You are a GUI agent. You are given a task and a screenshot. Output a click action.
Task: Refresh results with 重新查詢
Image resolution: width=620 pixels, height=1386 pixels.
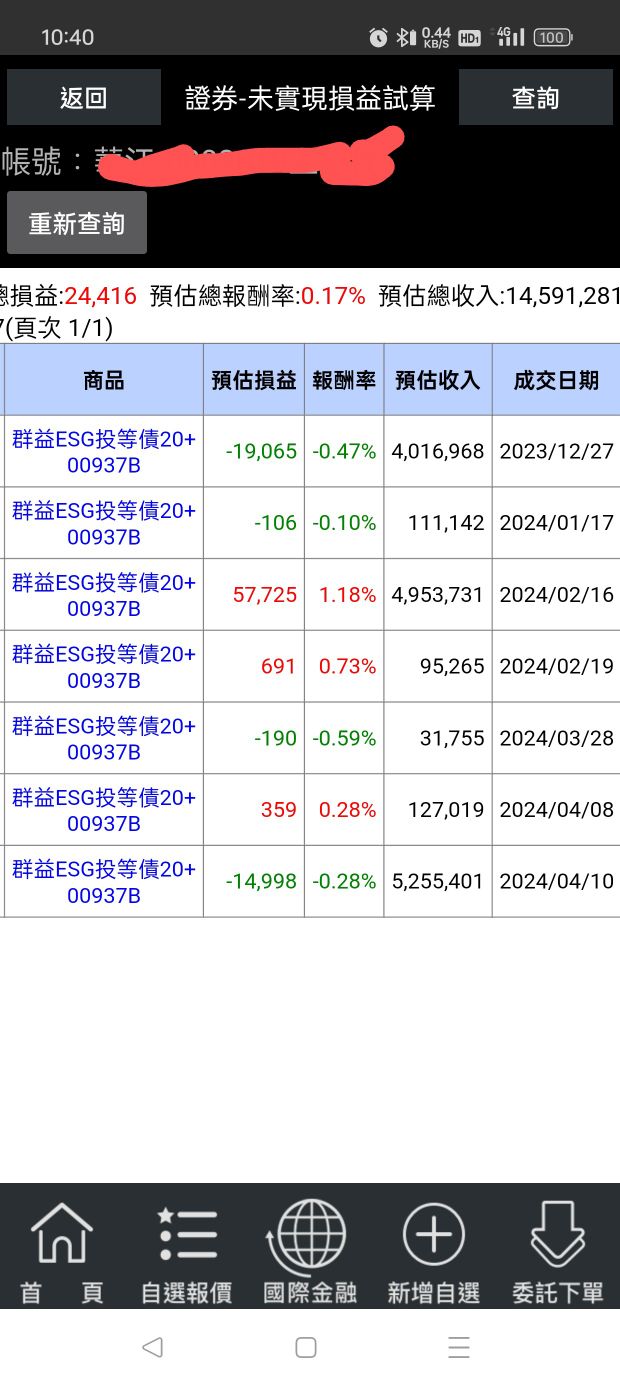(x=77, y=223)
